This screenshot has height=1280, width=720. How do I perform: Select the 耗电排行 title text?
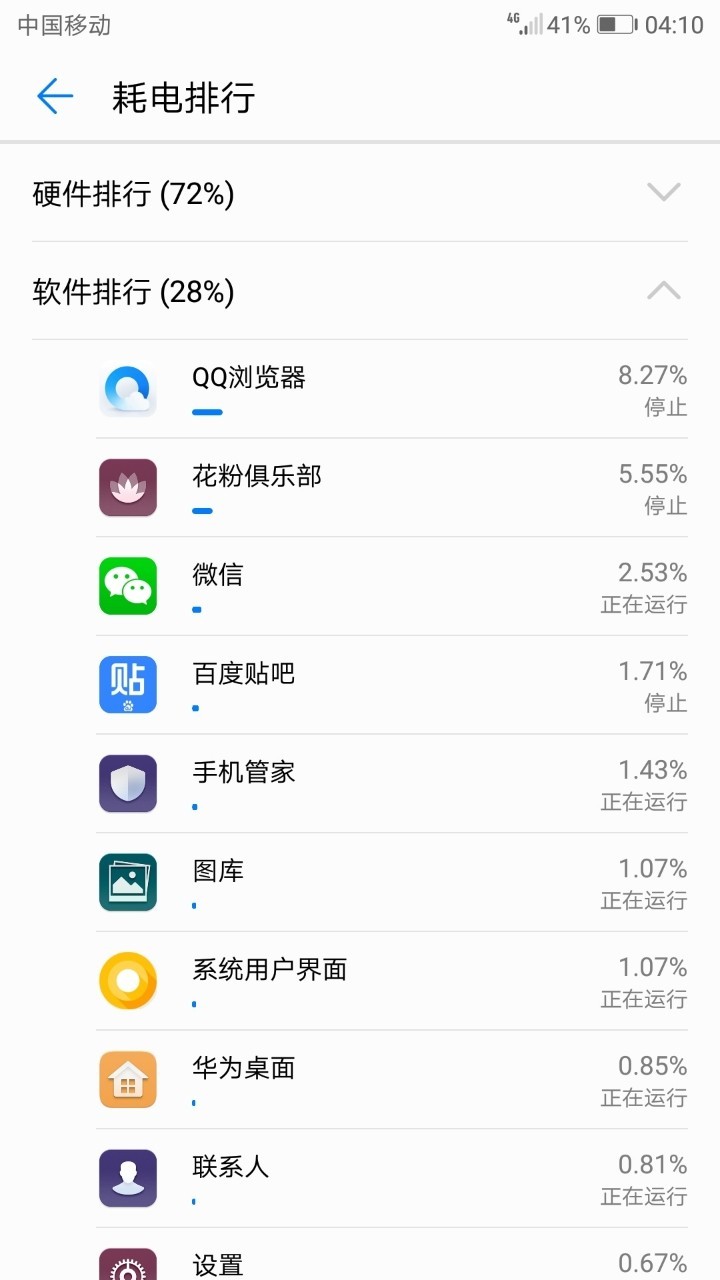pos(183,97)
